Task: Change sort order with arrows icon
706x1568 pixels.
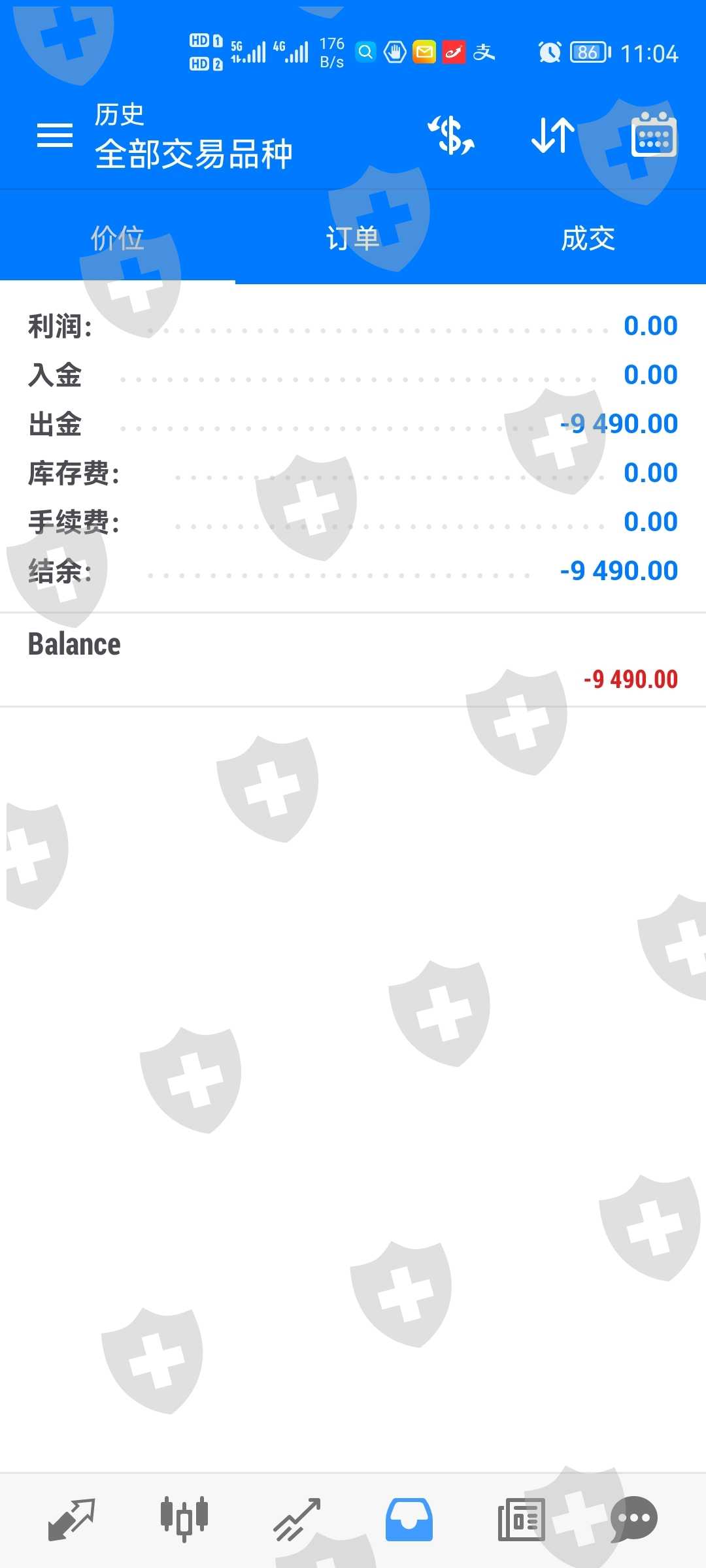Action: (x=553, y=135)
